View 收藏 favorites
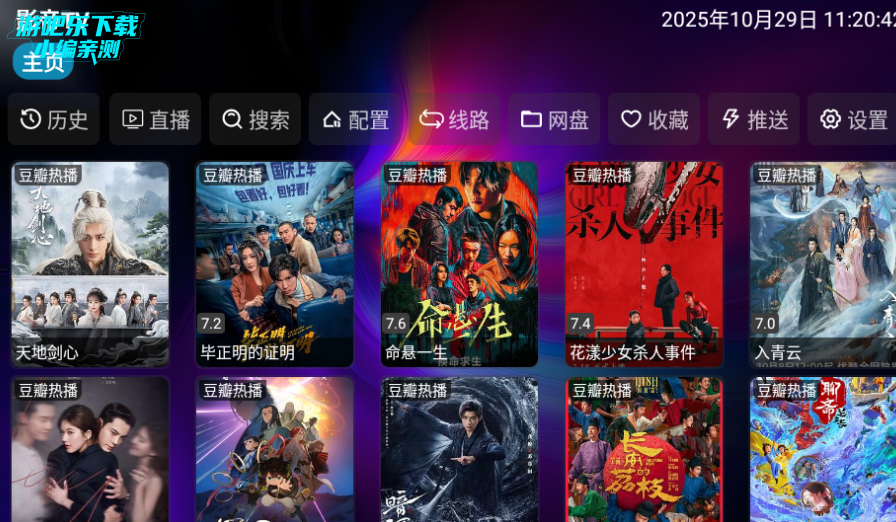Viewport: 896px width, 522px height. (x=654, y=120)
